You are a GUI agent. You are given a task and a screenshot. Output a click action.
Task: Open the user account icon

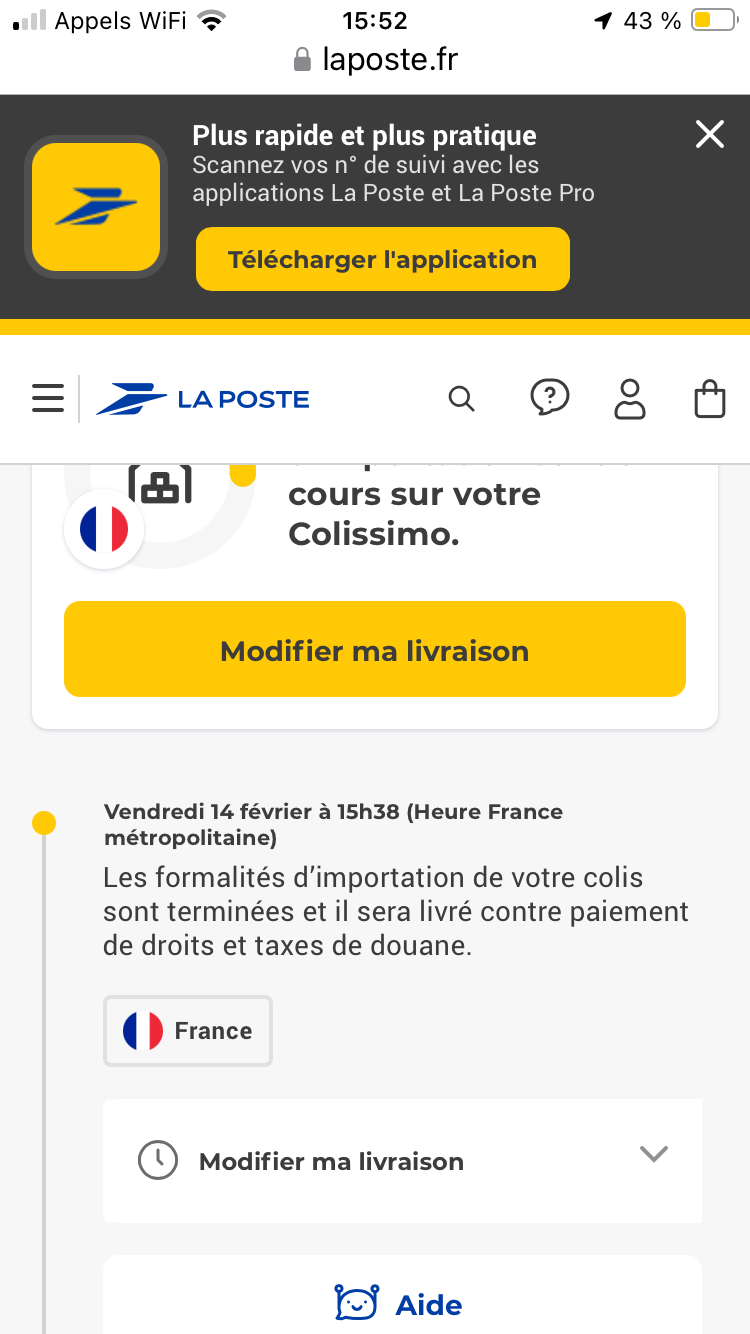click(x=629, y=398)
